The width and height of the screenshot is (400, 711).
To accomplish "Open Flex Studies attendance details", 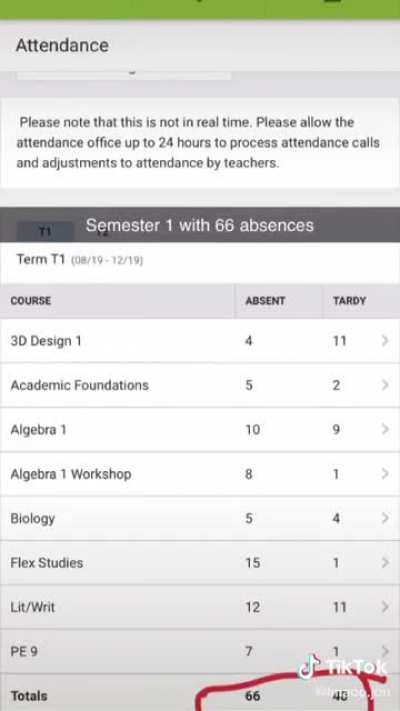I will pos(200,563).
